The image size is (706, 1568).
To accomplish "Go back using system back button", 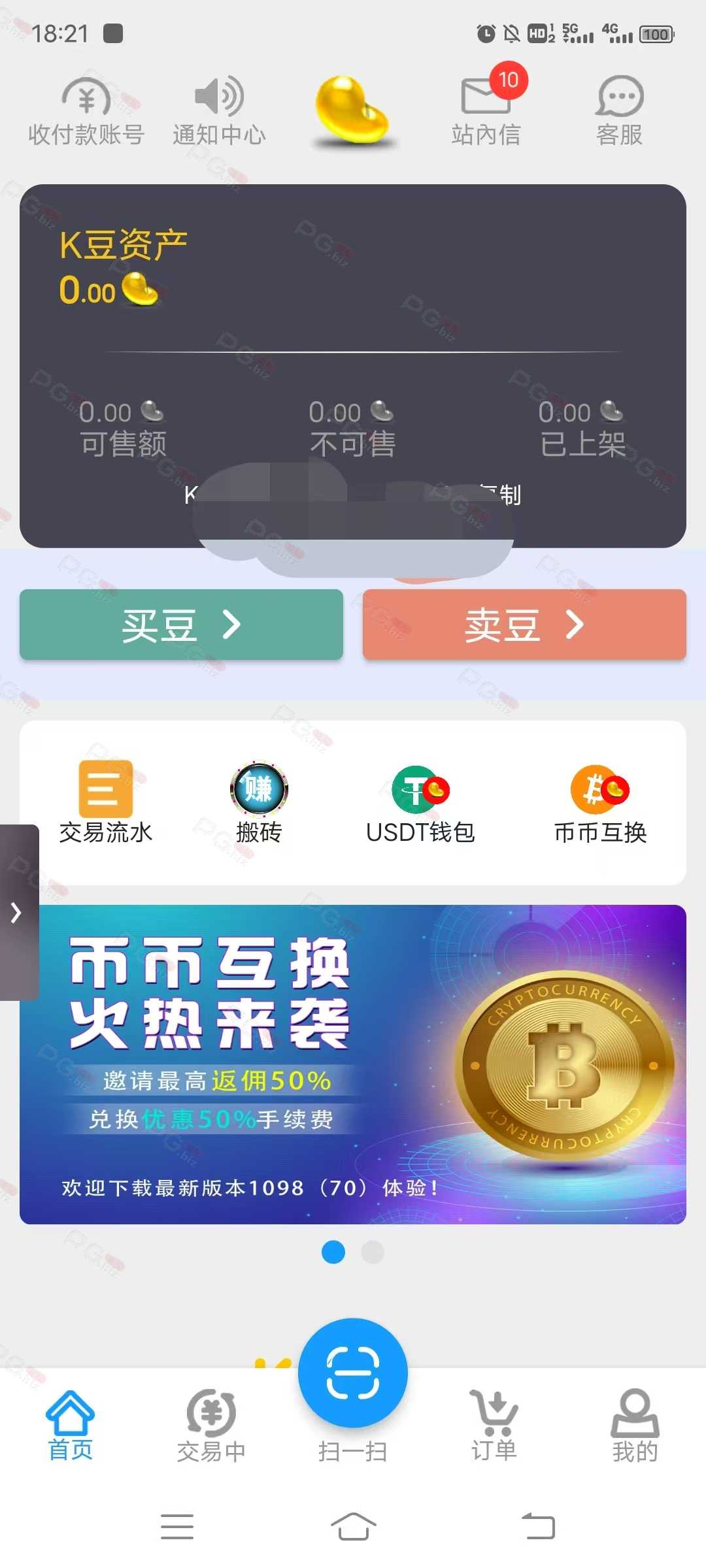I will pos(539,1526).
